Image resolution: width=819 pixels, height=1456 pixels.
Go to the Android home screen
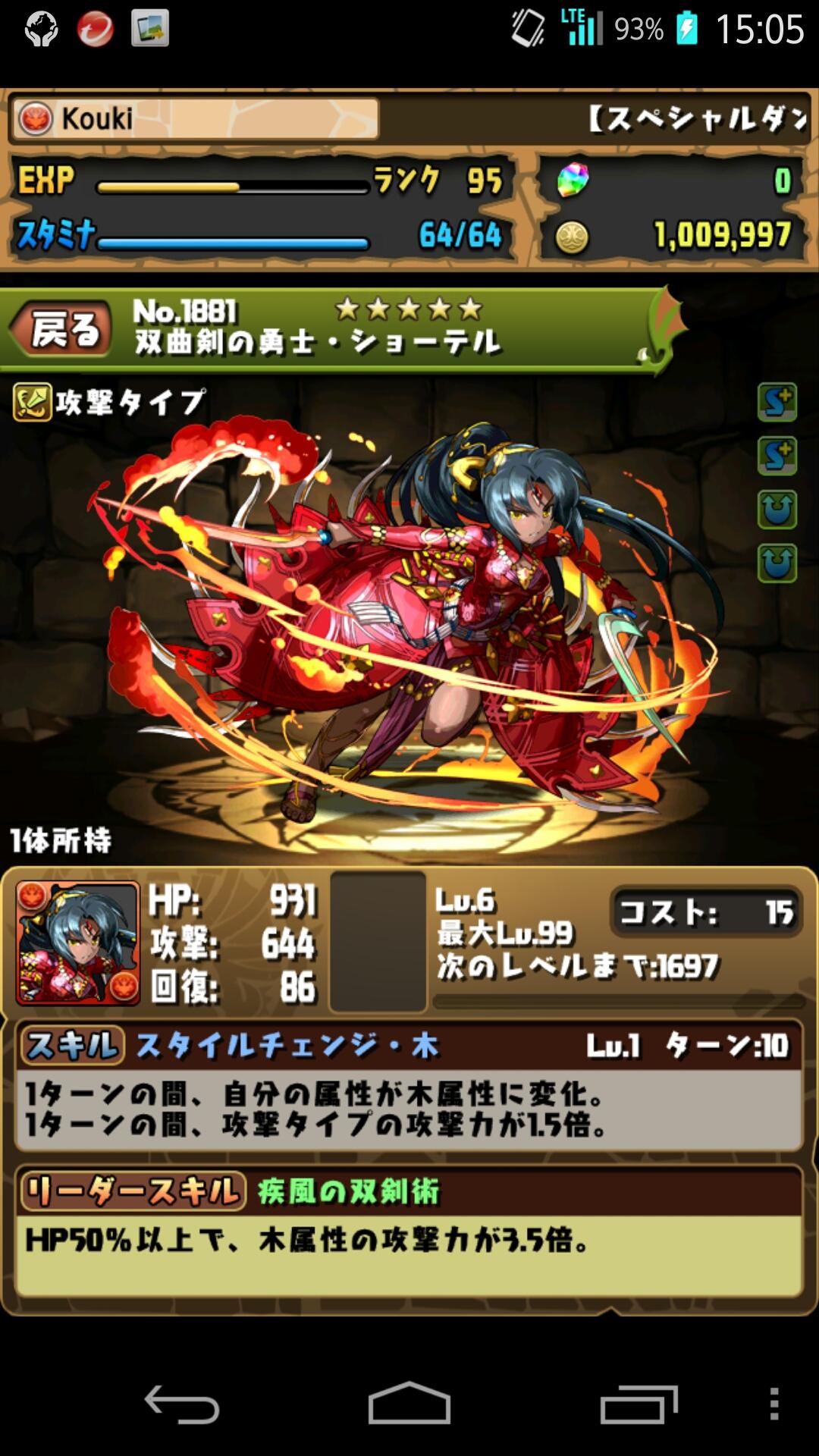[x=409, y=1404]
